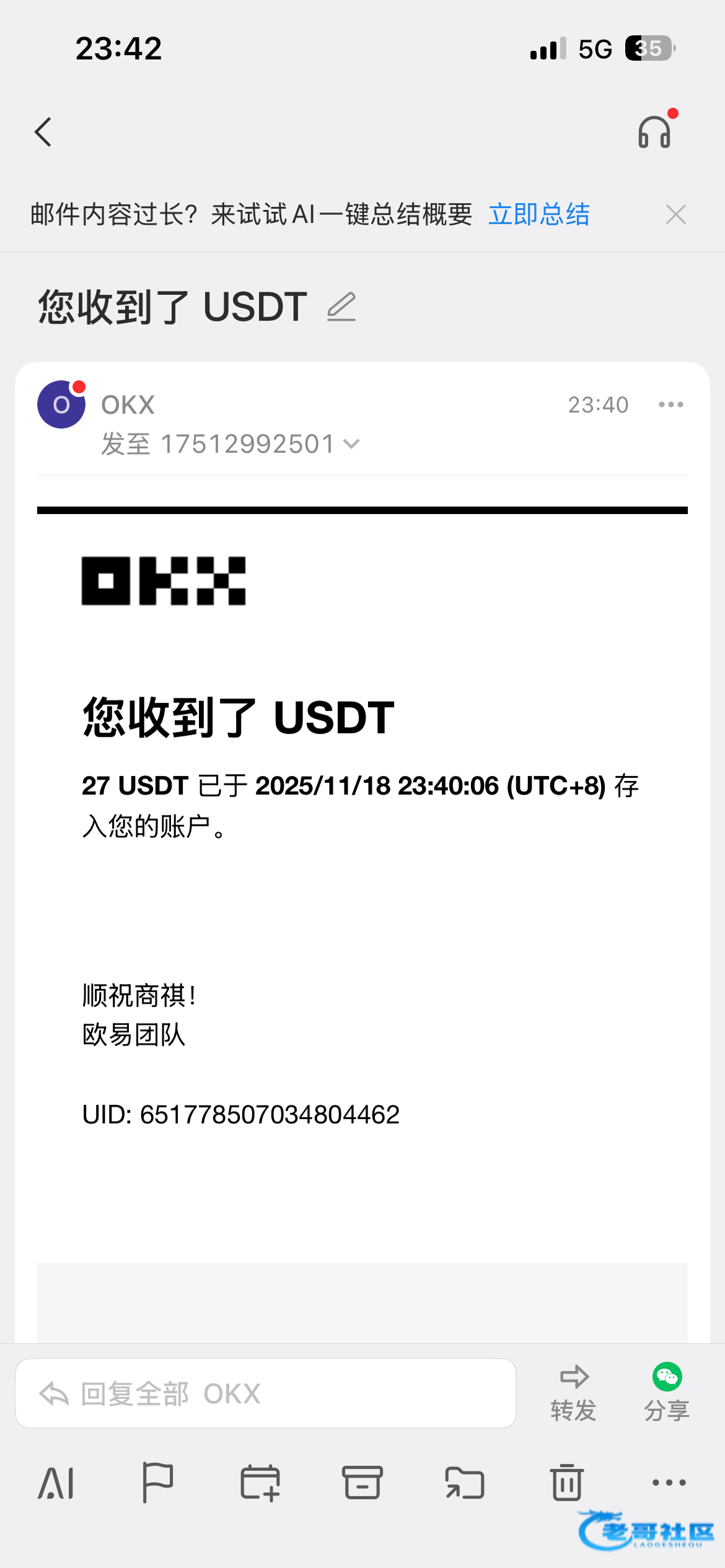The image size is (725, 1568).
Task: Expand the recipient details for 17512992501
Action: [351, 444]
